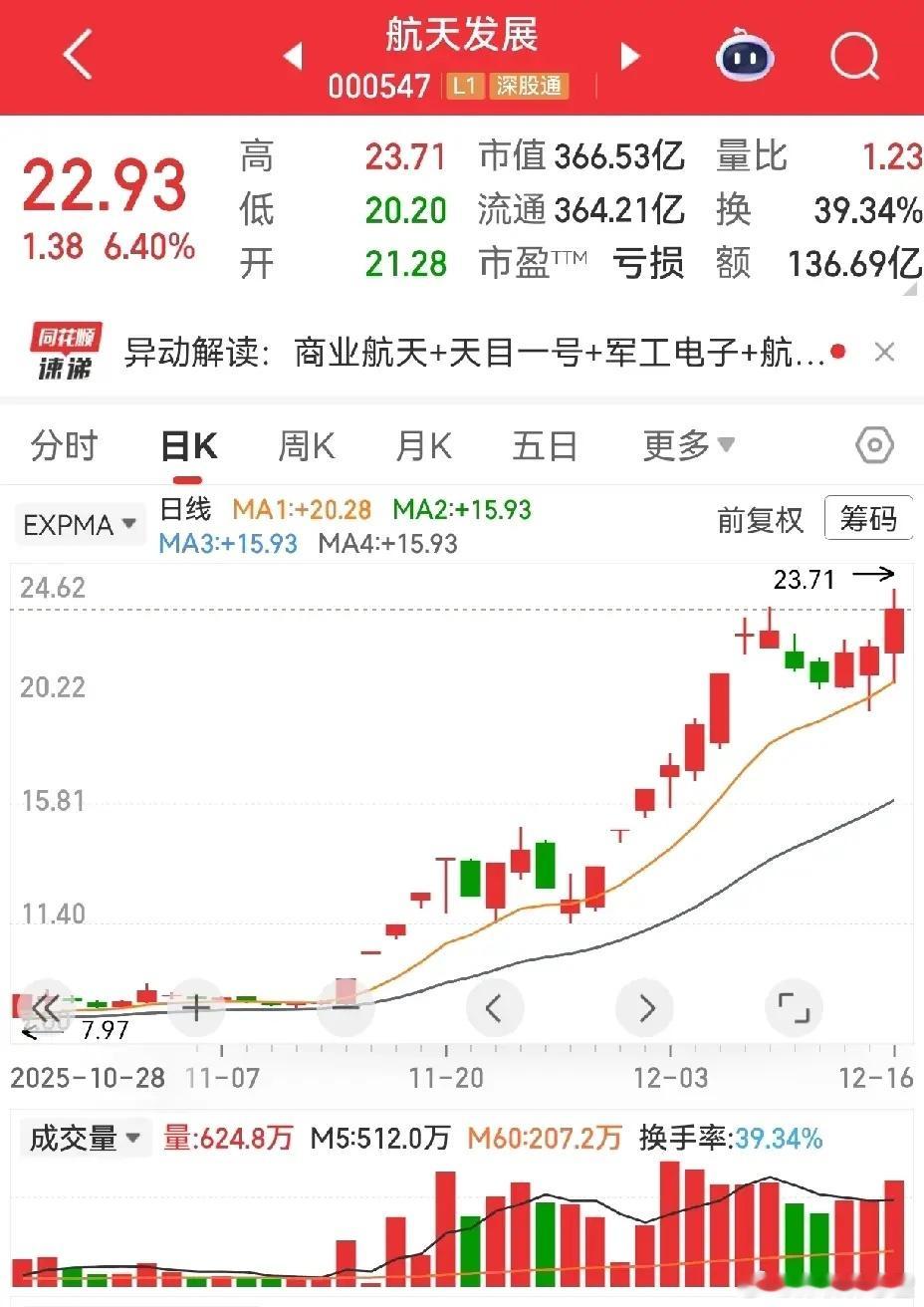Zoom in the chart with the plus button

196,1008
